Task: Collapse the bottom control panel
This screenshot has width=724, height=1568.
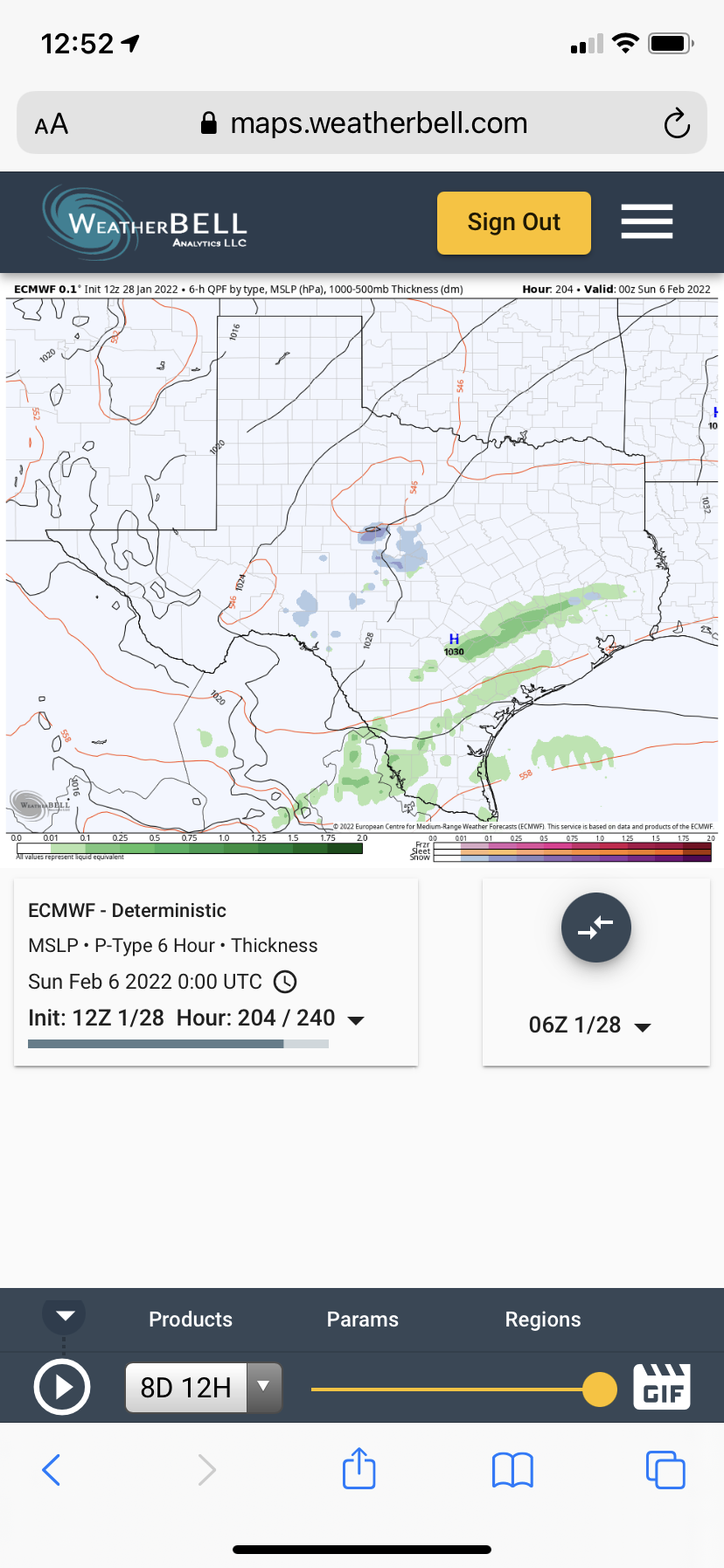Action: coord(65,1316)
